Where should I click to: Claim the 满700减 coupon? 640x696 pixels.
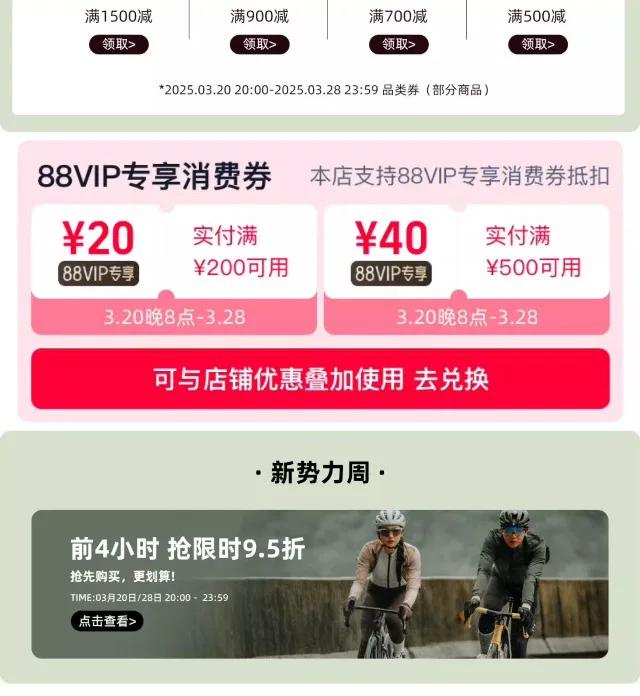(399, 44)
